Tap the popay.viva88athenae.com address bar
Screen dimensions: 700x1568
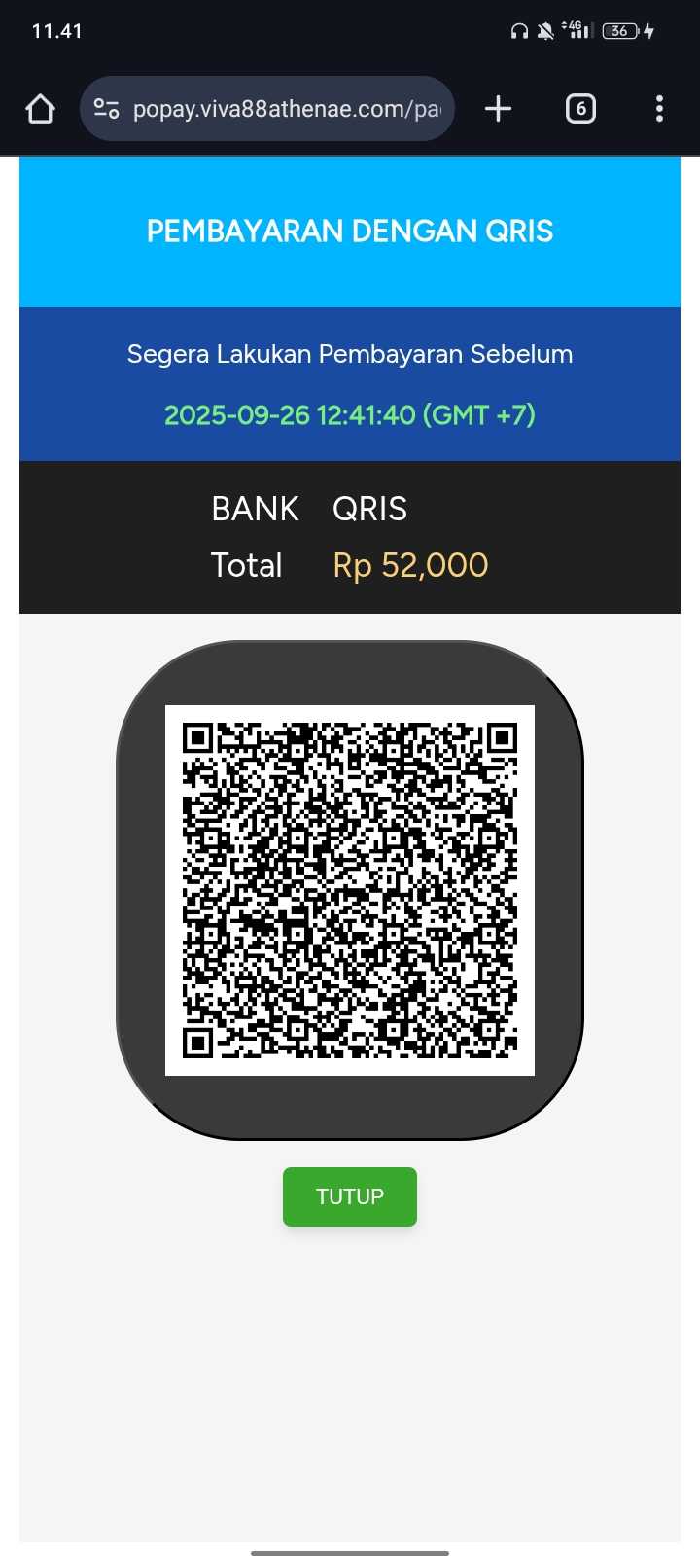pyautogui.click(x=287, y=109)
